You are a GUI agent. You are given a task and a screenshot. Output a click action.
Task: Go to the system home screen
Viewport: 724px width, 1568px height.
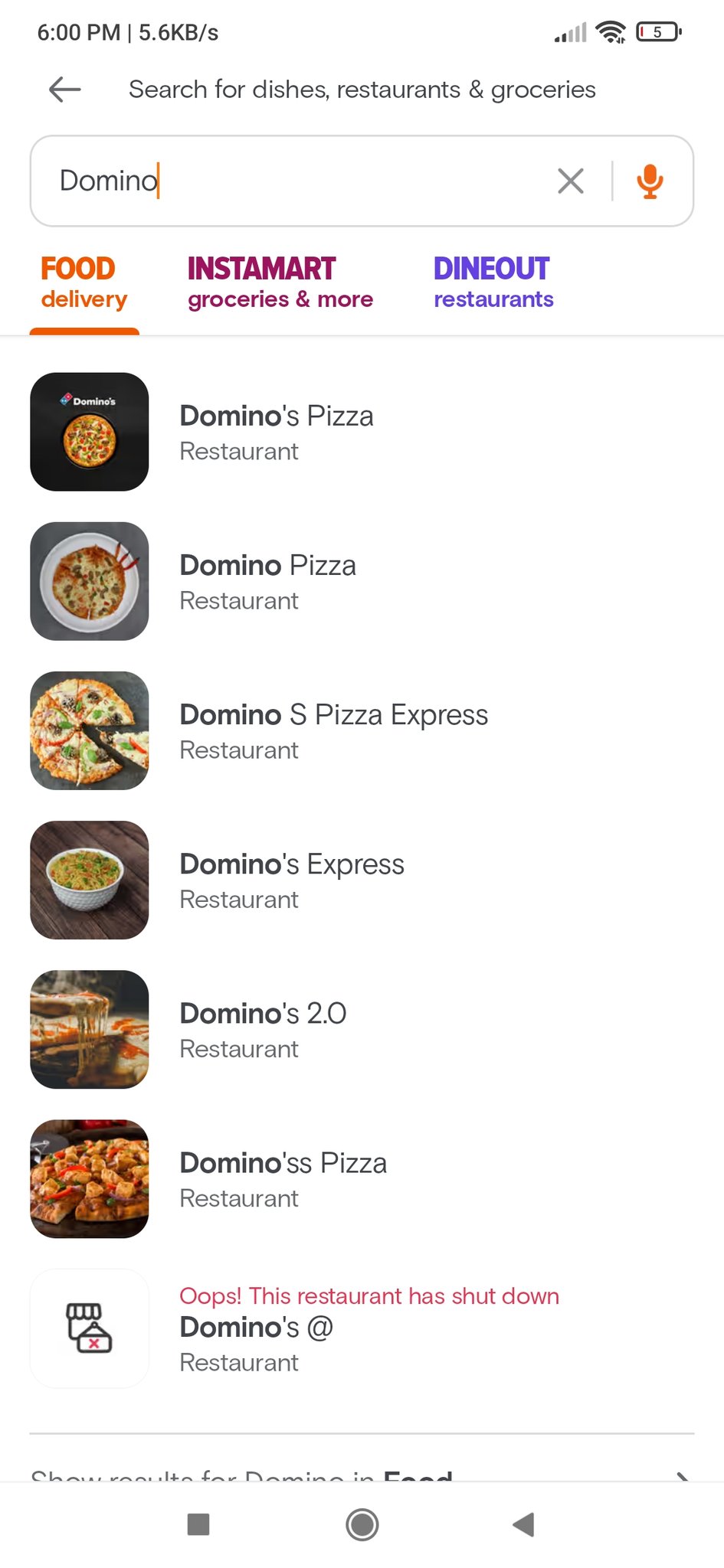(x=362, y=1524)
